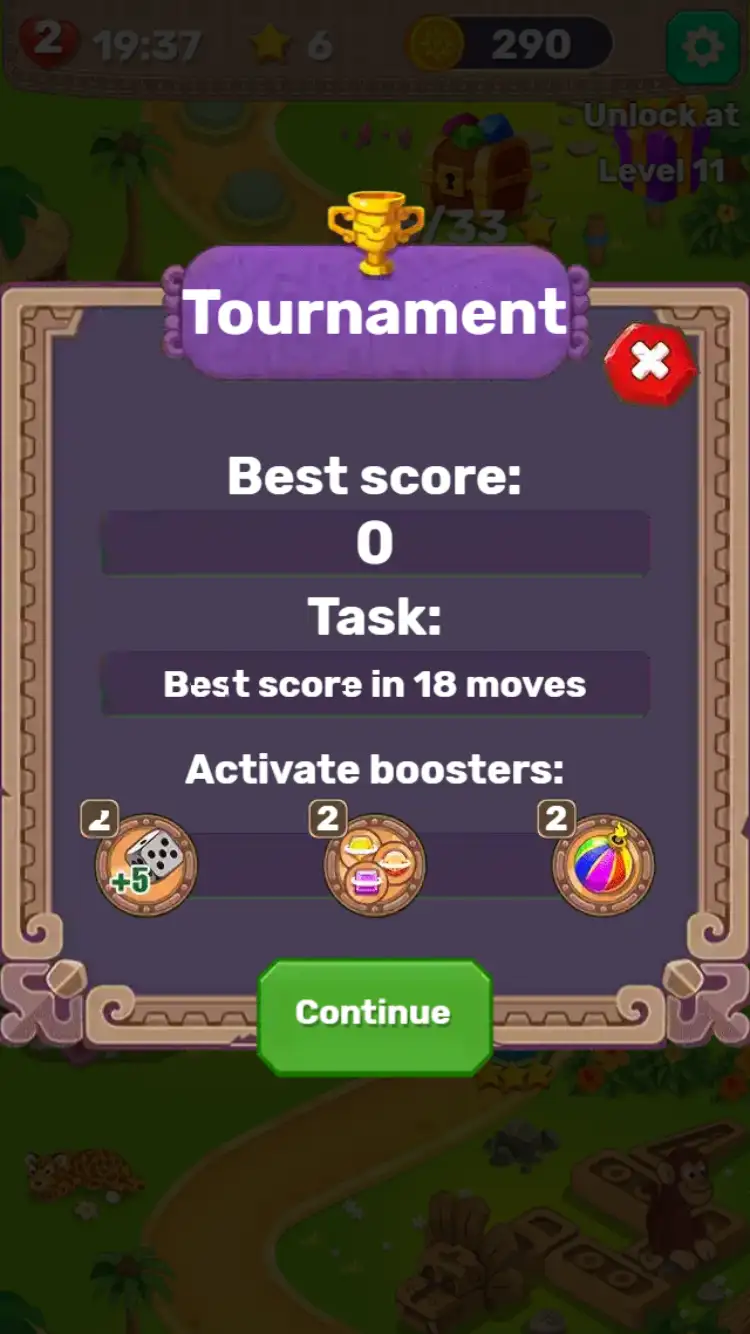The height and width of the screenshot is (1334, 750).
Task: Tap the green Continue button
Action: pyautogui.click(x=374, y=1014)
